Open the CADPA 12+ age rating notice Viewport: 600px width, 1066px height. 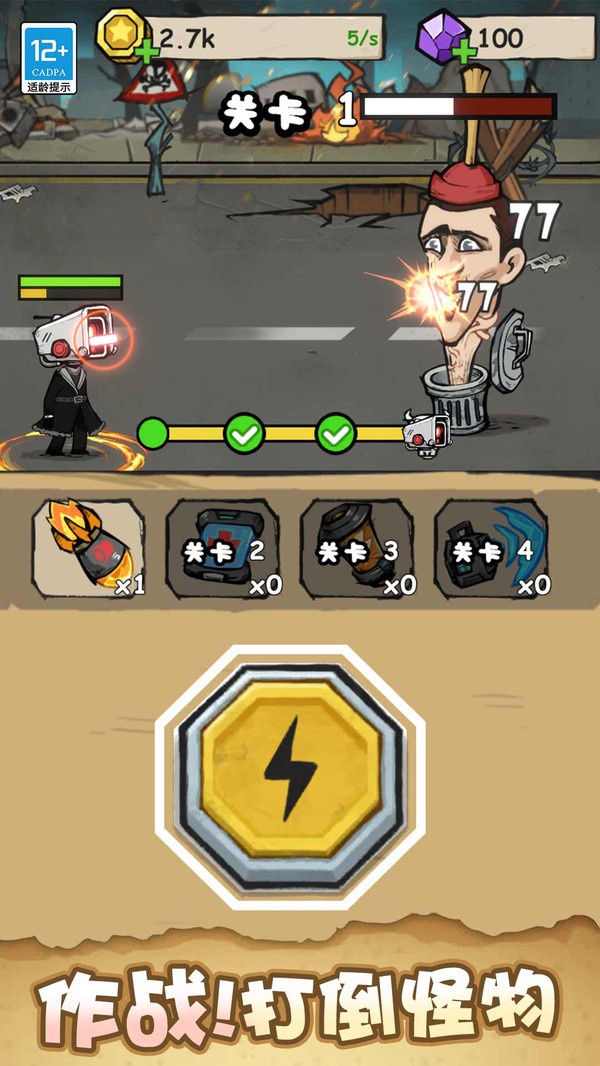click(x=49, y=58)
